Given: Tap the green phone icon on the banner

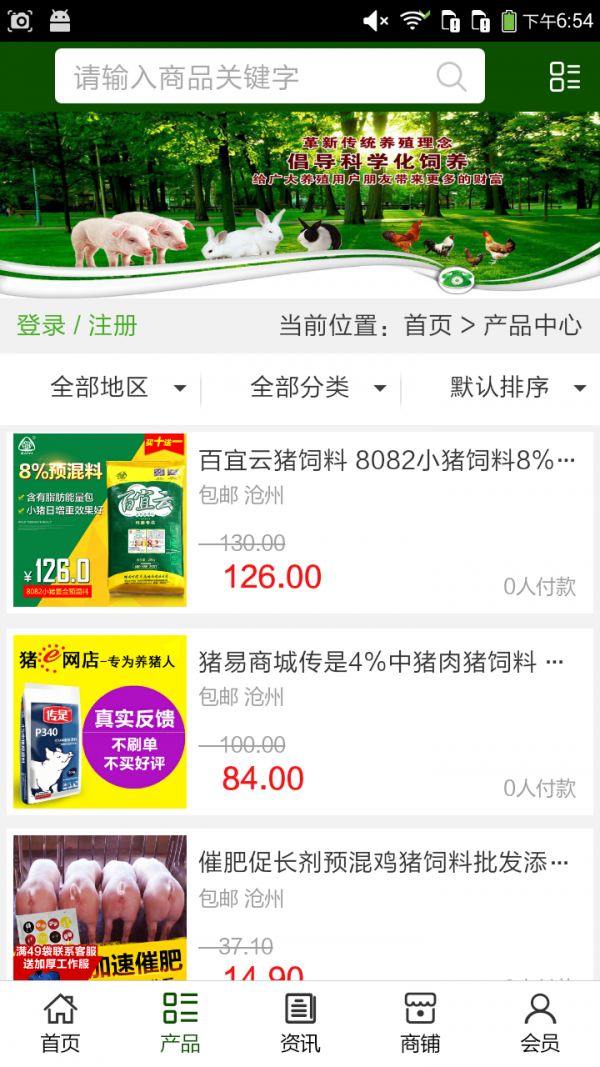Looking at the screenshot, I should point(457,279).
